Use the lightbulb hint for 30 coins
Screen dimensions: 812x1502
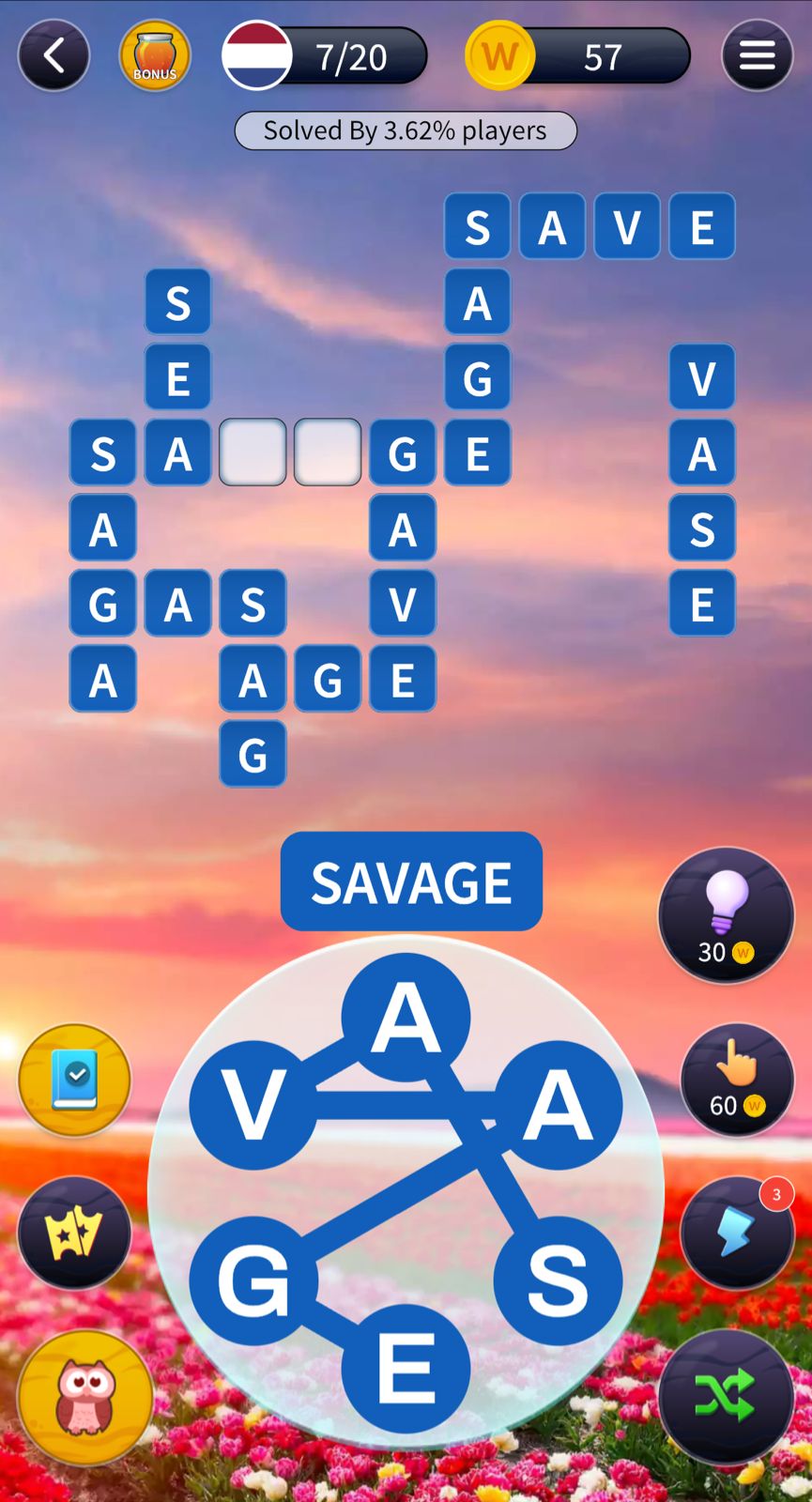click(x=726, y=914)
